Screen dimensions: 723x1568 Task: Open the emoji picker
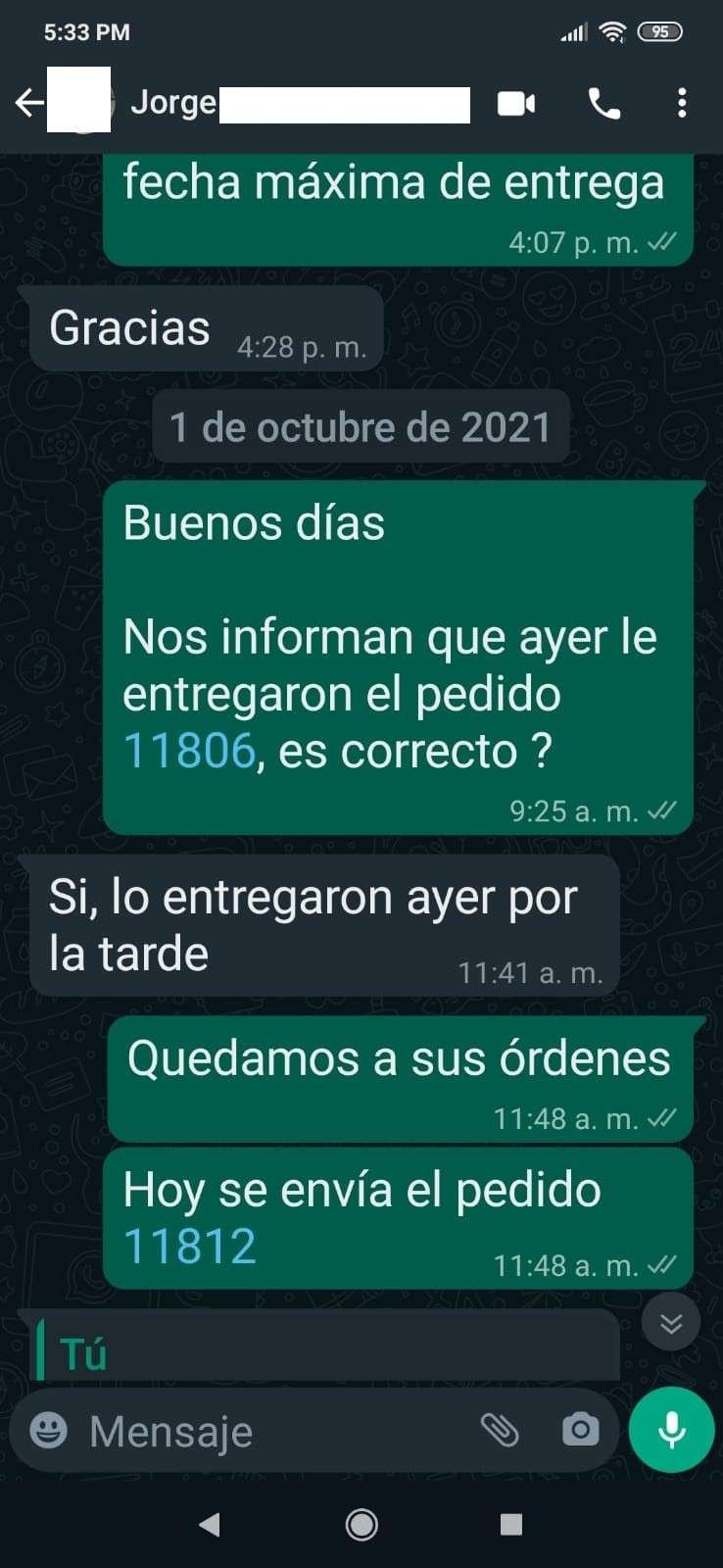[49, 1431]
